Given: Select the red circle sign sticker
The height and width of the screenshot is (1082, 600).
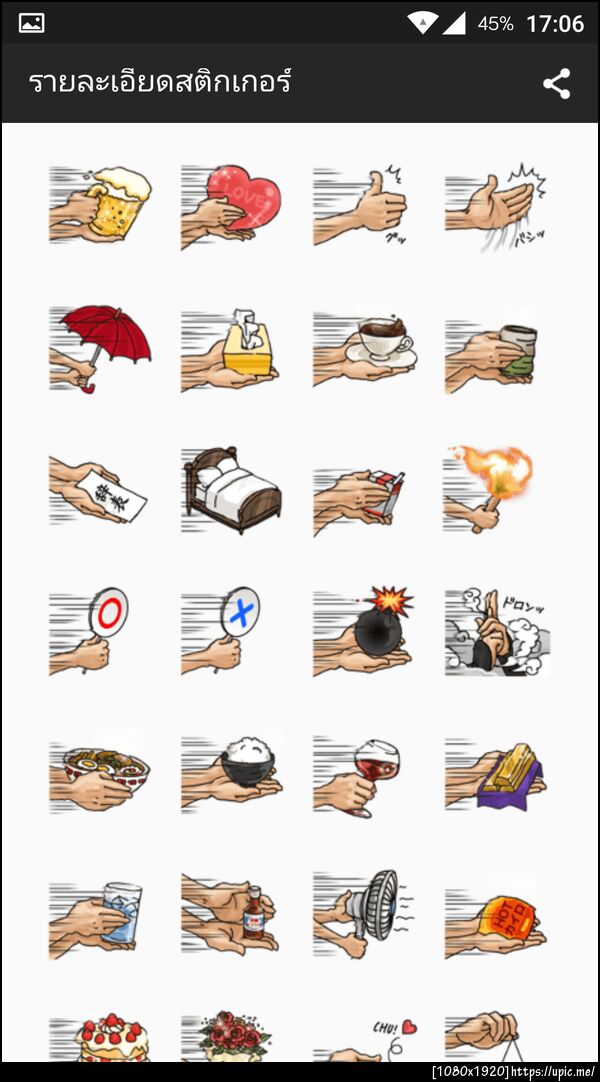Looking at the screenshot, I should (98, 630).
